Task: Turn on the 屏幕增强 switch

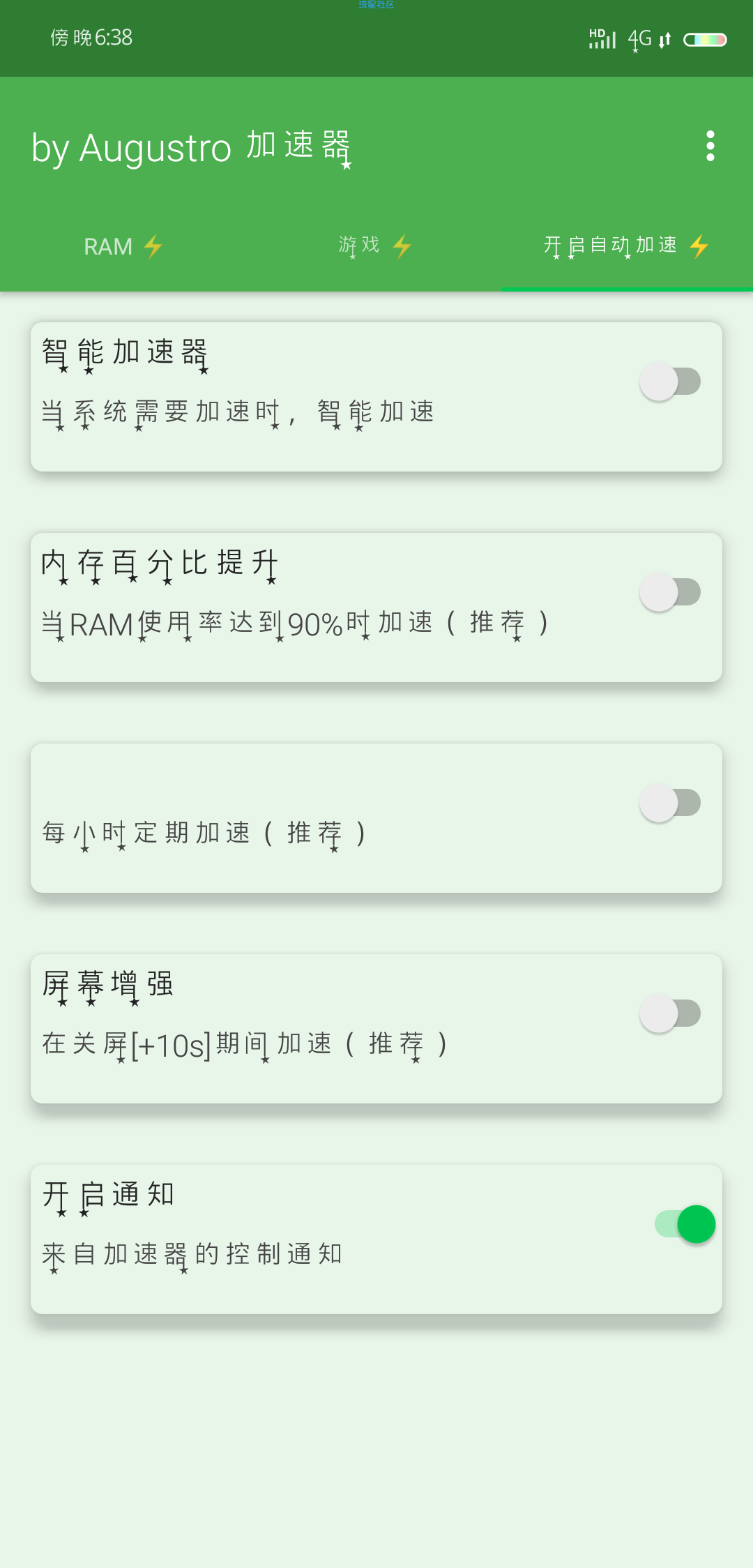Action: [670, 1013]
